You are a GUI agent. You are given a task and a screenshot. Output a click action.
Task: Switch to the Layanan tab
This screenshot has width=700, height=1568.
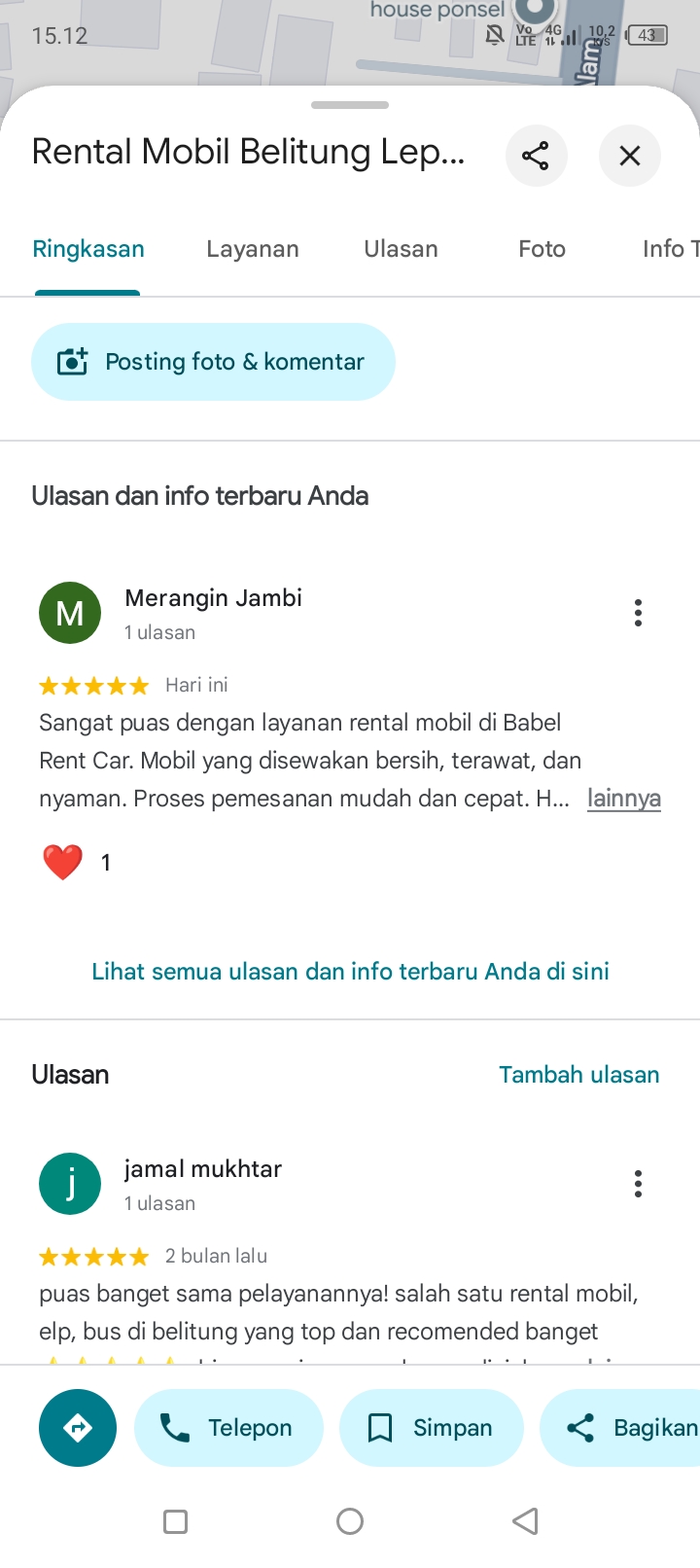[x=253, y=249]
